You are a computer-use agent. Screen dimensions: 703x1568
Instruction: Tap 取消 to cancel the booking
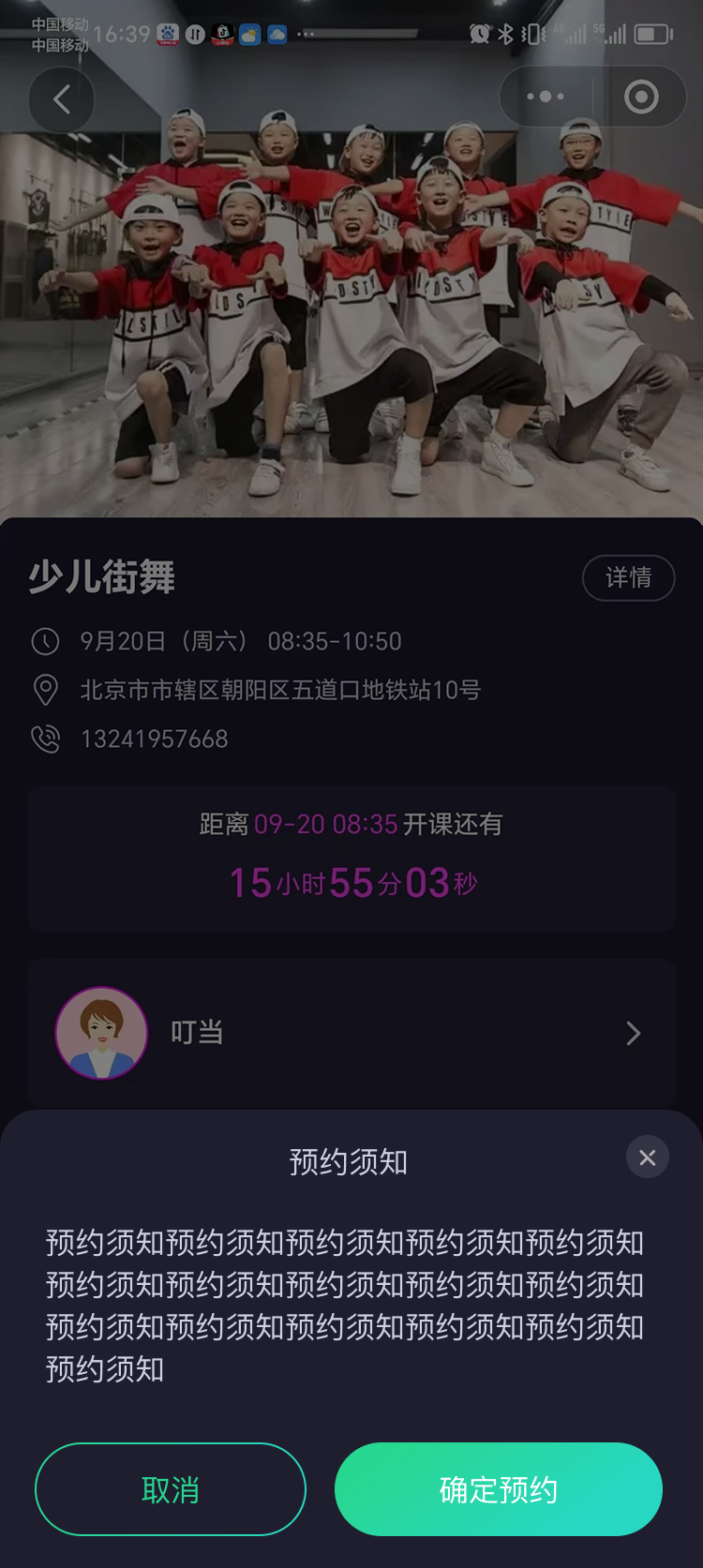point(171,1488)
